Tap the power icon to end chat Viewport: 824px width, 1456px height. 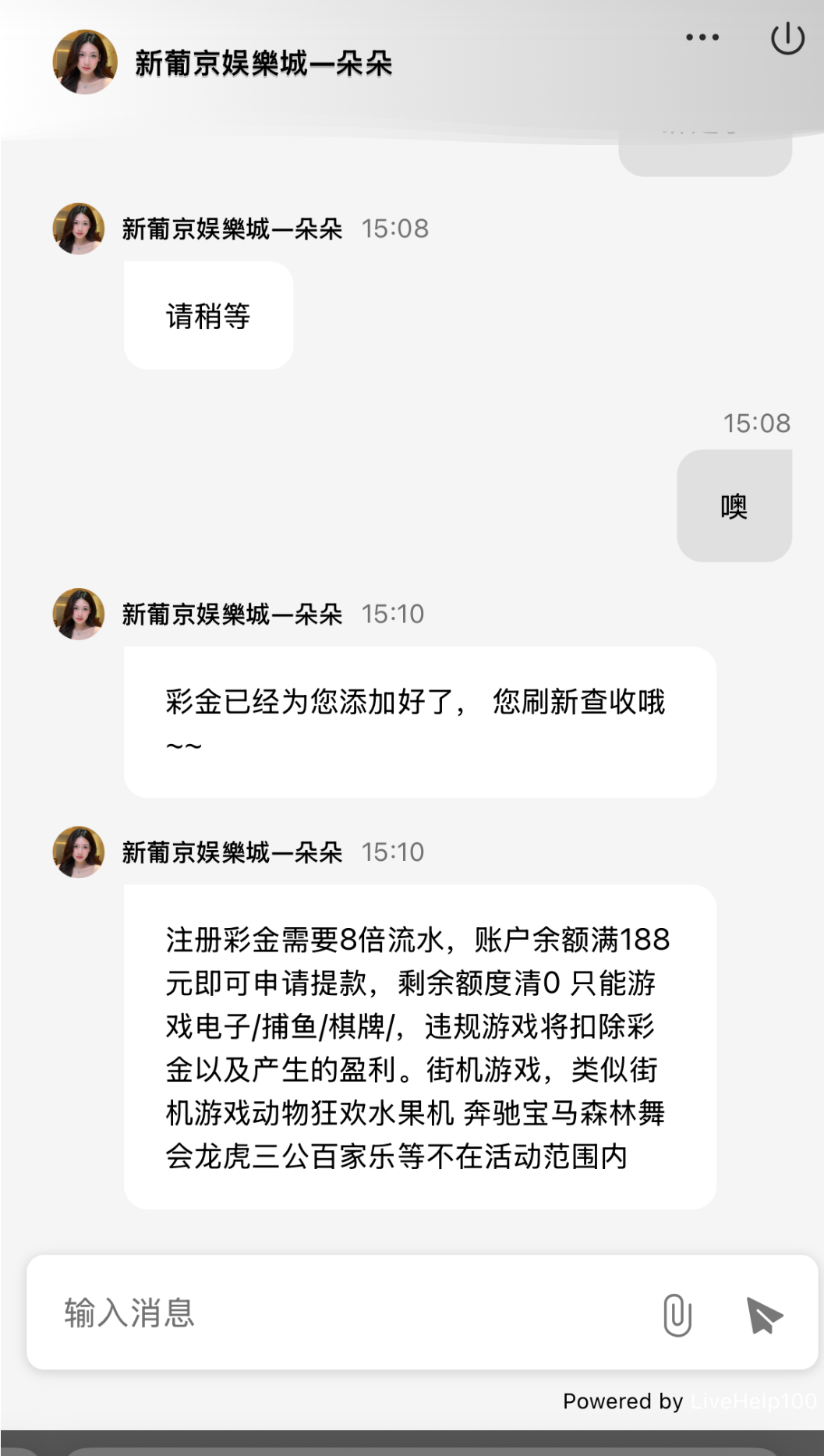tap(787, 38)
